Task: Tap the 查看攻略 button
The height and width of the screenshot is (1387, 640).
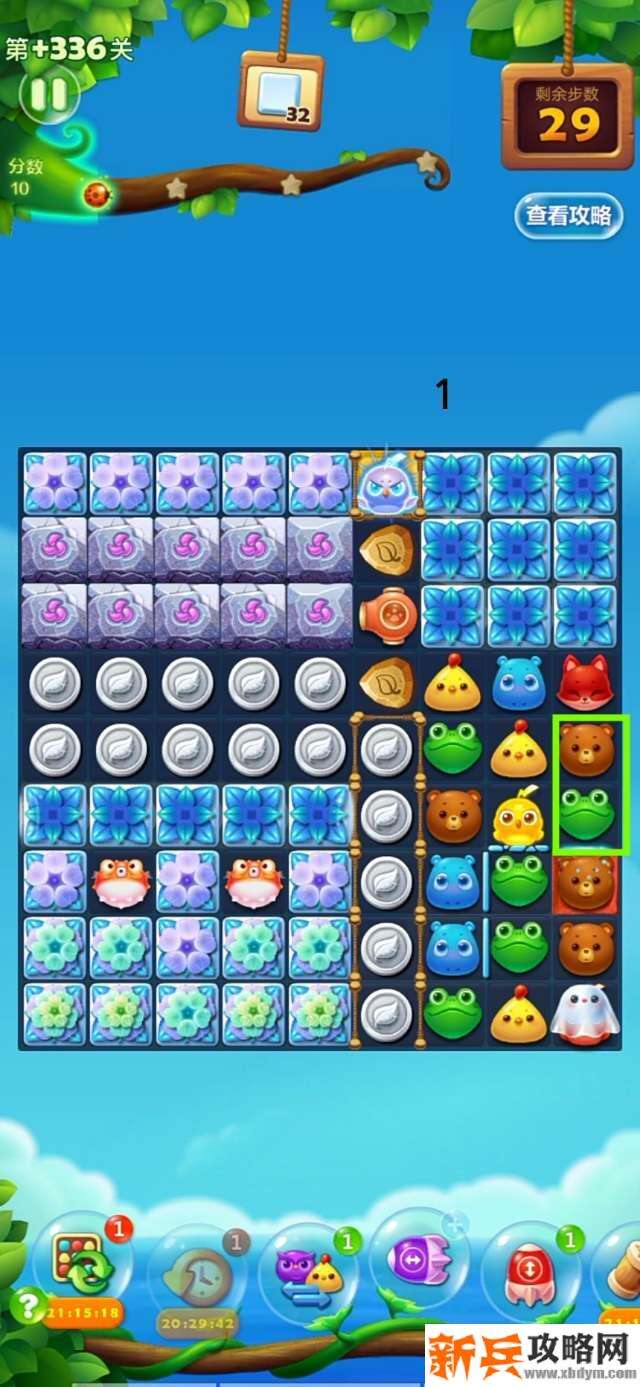Action: 568,216
